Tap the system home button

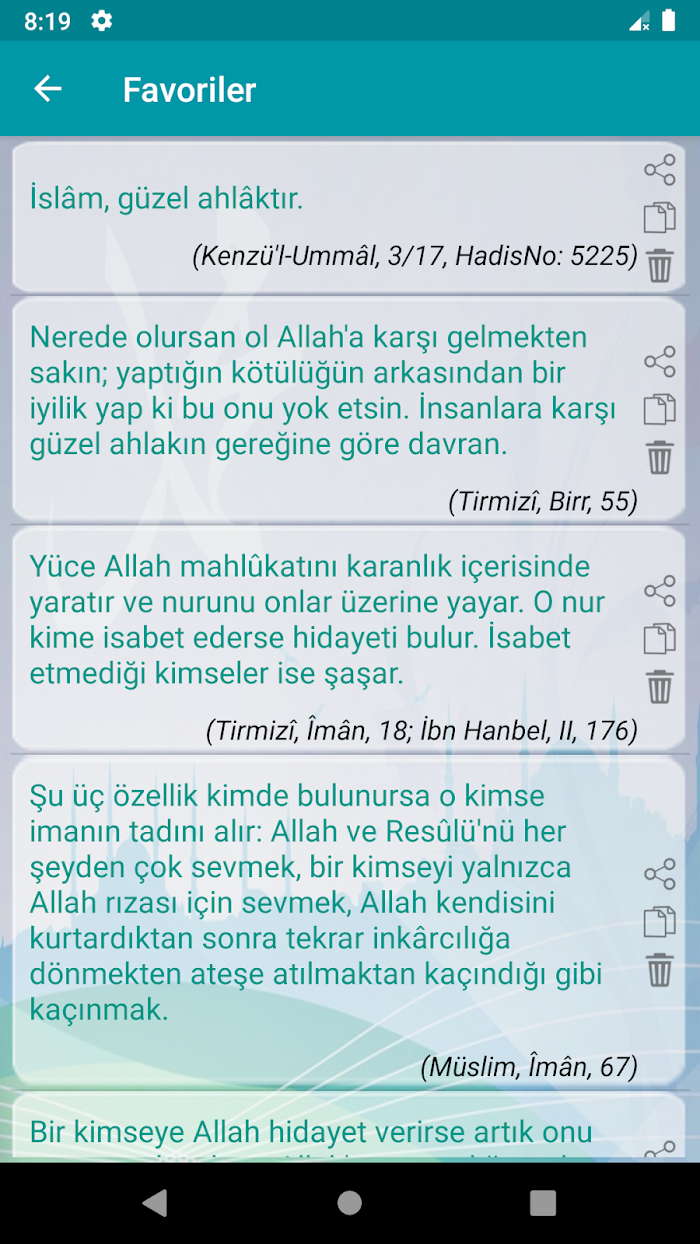tap(349, 1202)
